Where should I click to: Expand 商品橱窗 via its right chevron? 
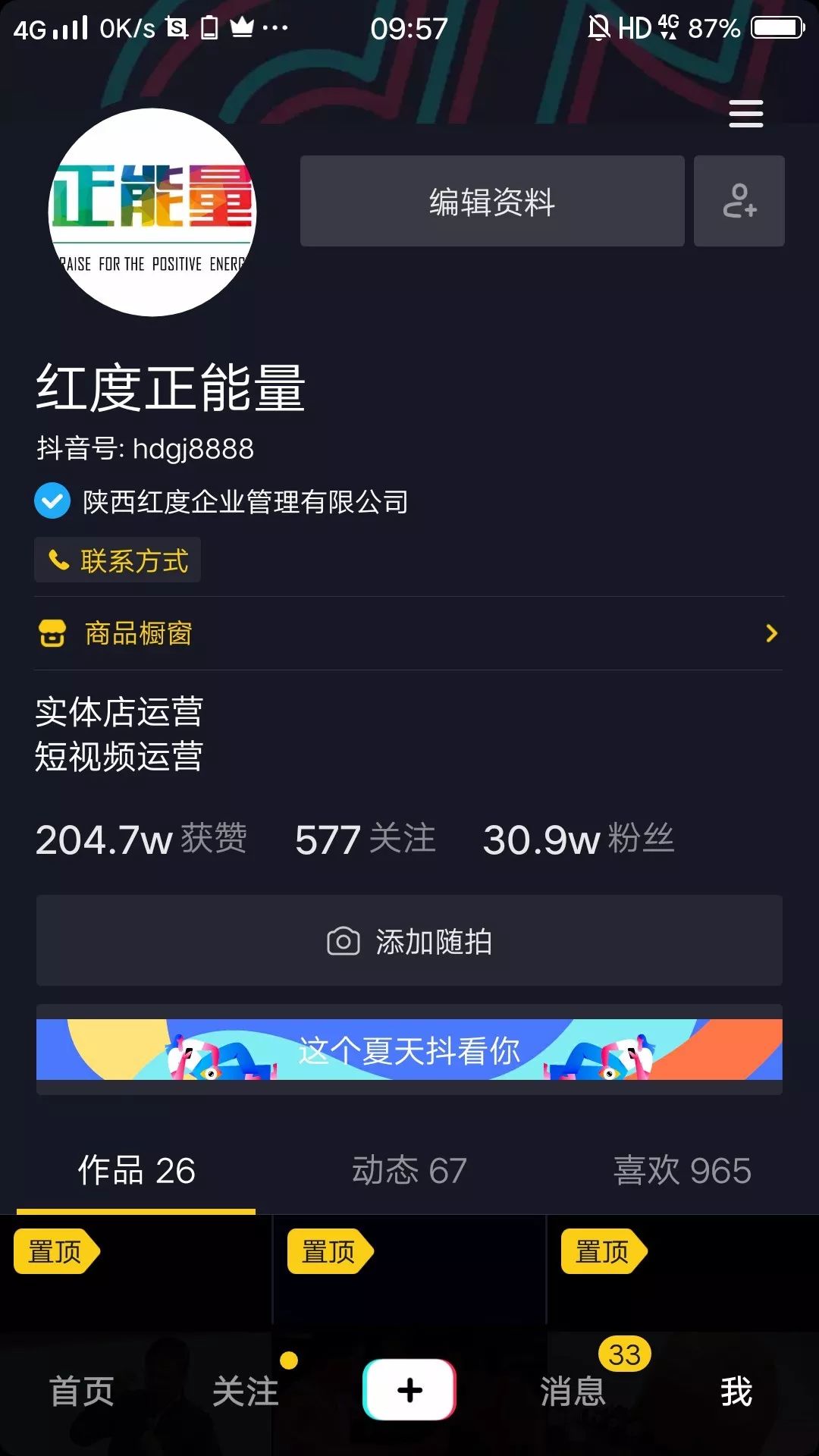[772, 632]
